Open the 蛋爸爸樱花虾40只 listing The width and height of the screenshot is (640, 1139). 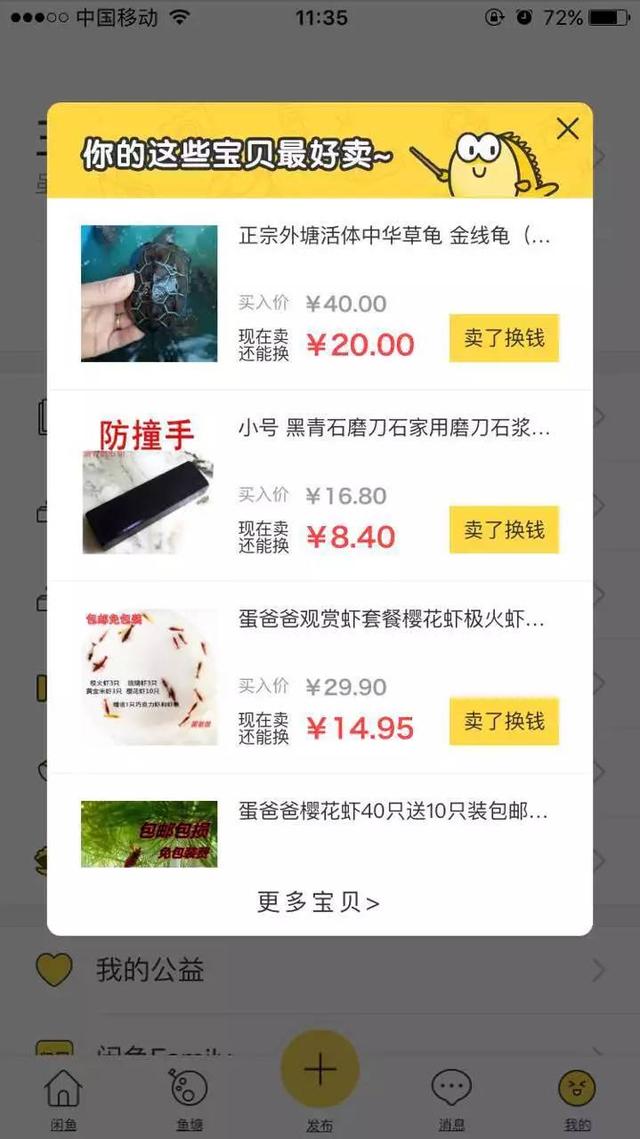[394, 812]
